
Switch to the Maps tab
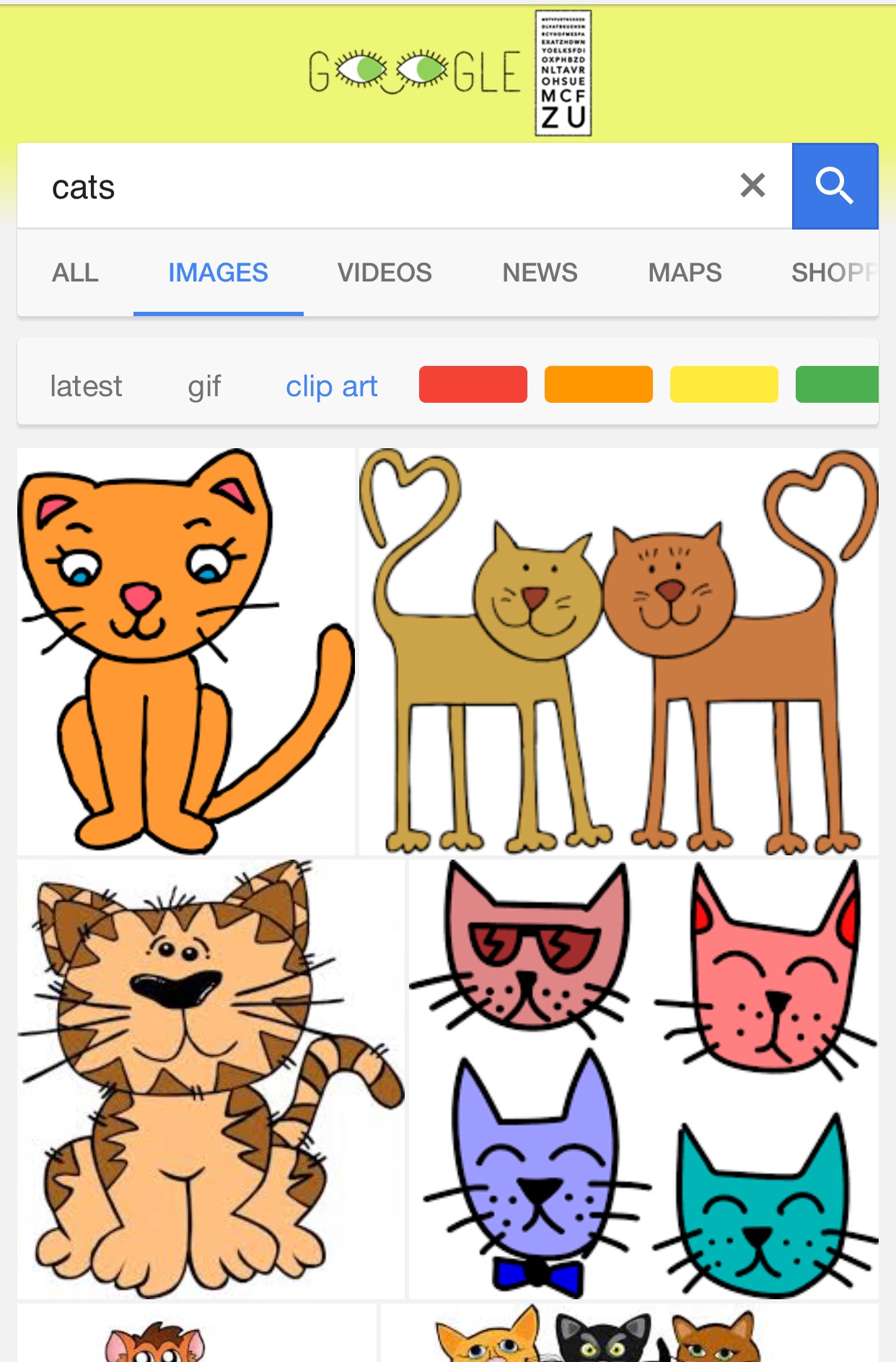685,273
